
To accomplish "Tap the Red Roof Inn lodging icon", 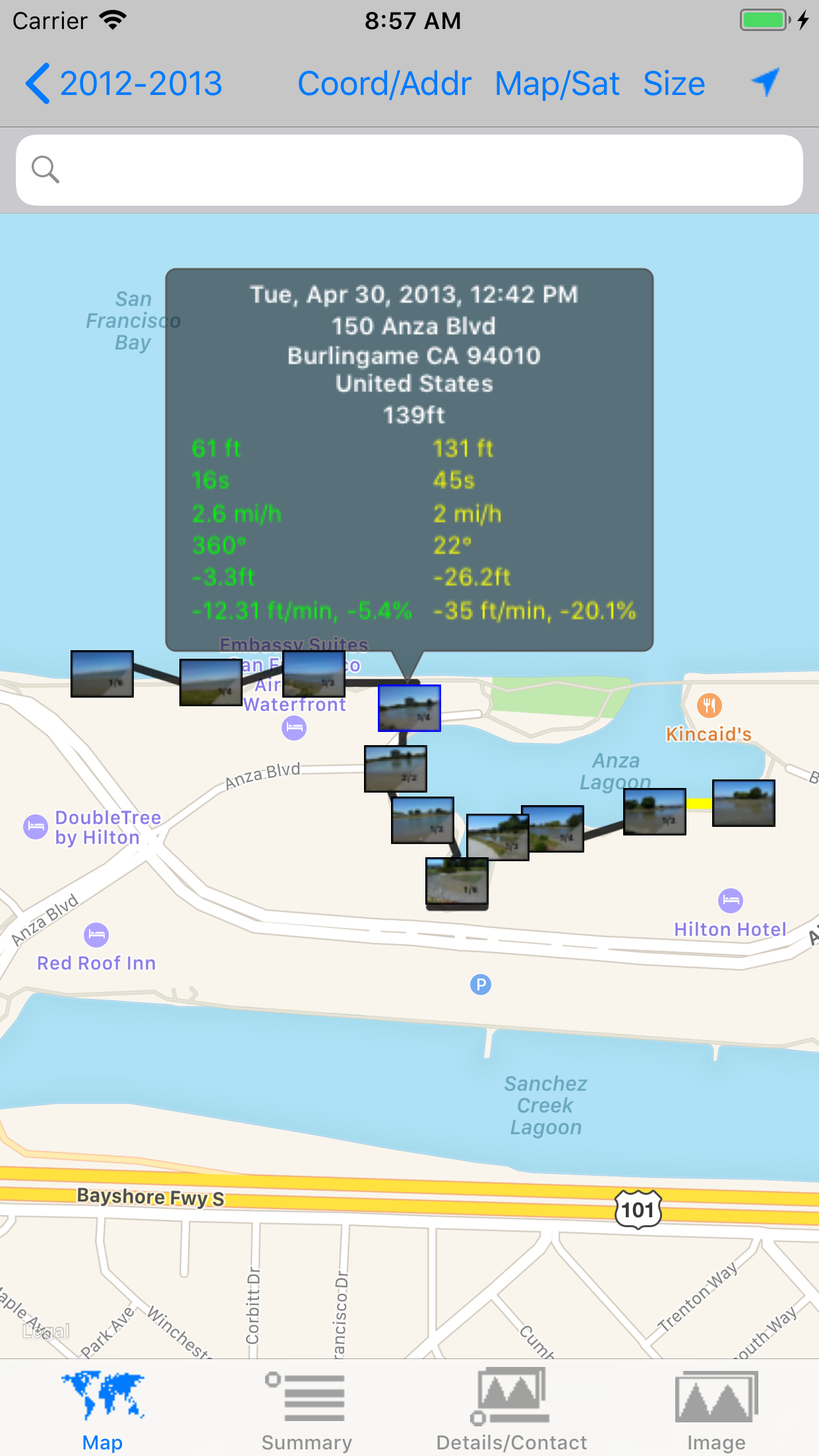I will tap(96, 936).
